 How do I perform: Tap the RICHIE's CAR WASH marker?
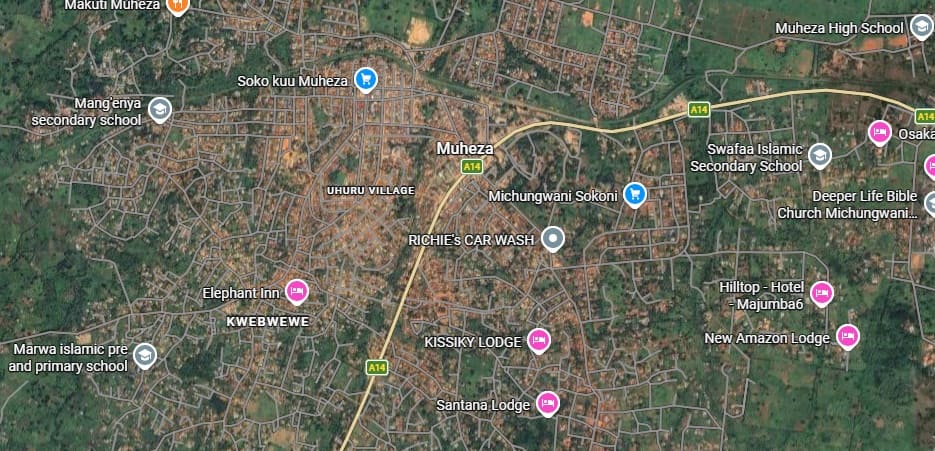(553, 239)
